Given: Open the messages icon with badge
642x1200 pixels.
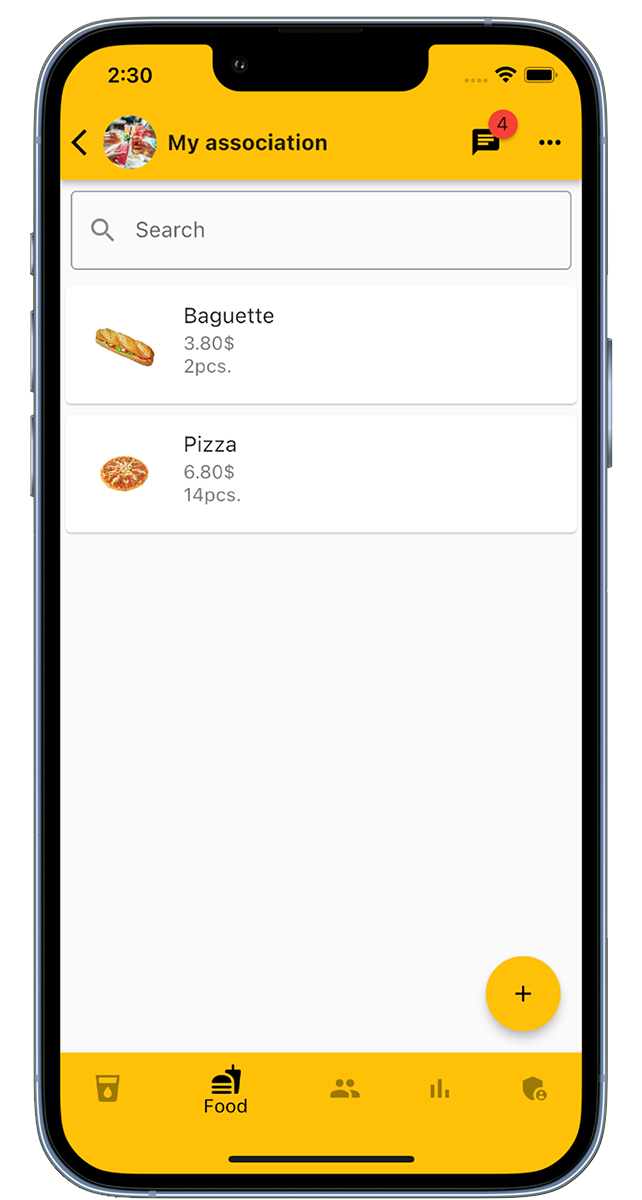Looking at the screenshot, I should (486, 143).
